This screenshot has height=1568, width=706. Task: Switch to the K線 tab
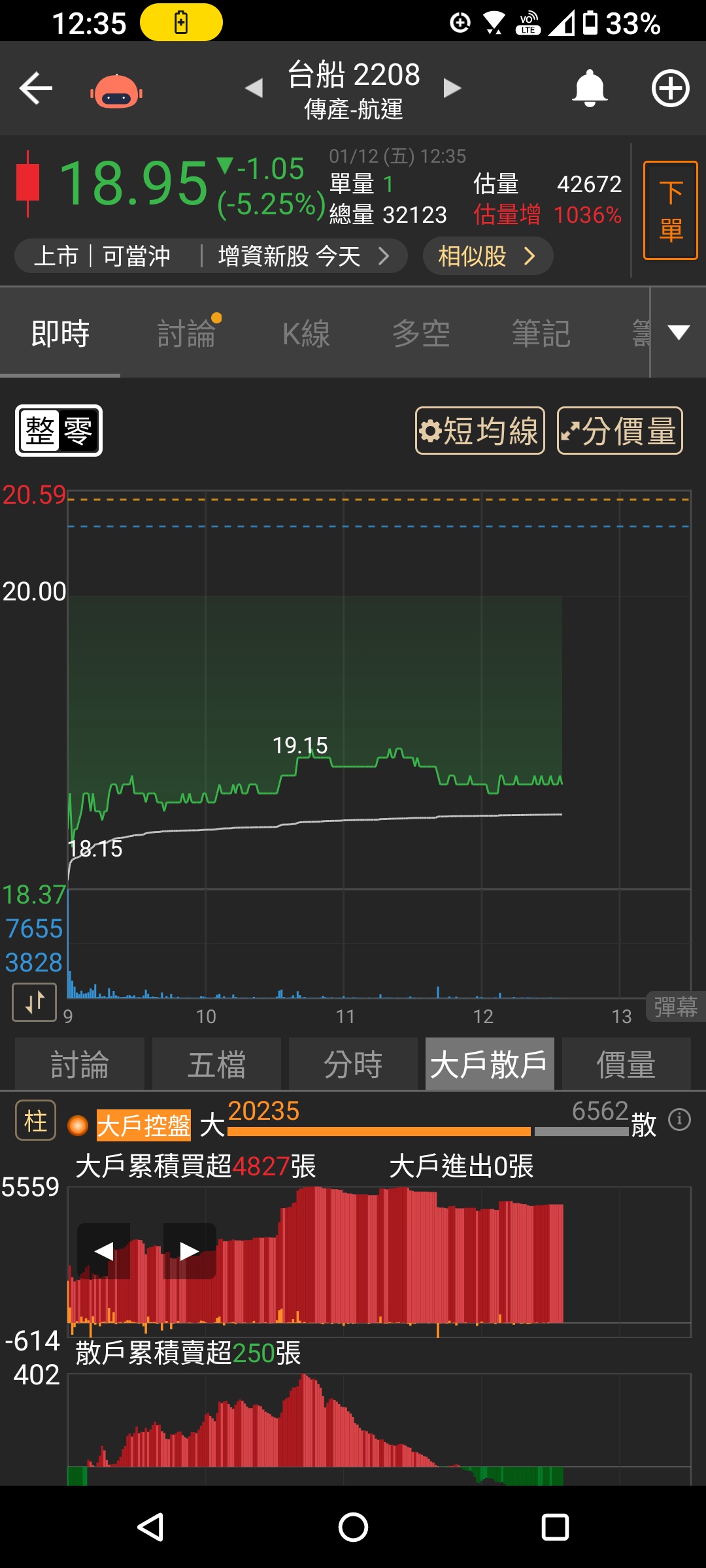click(306, 334)
